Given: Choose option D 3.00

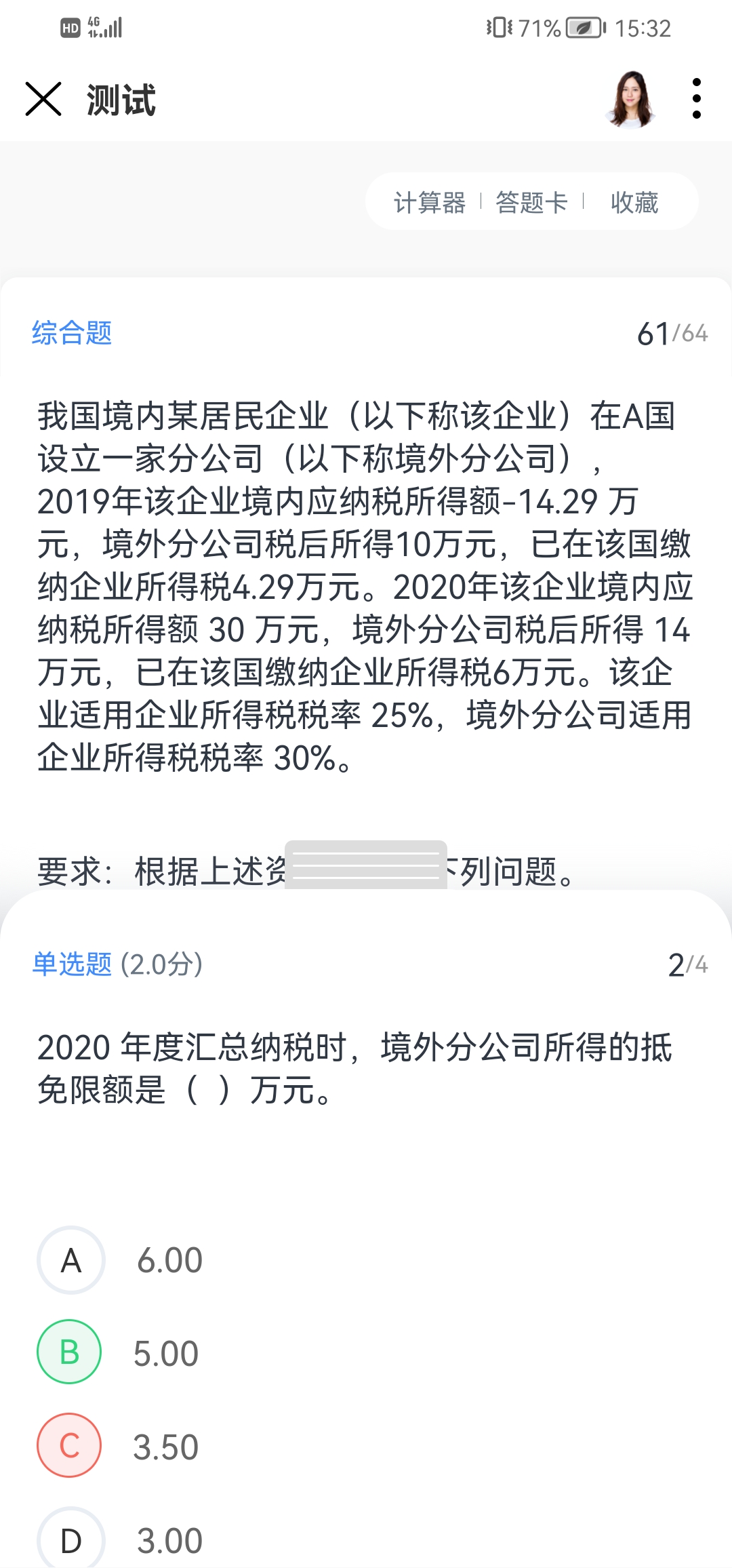Looking at the screenshot, I should tap(70, 1538).
